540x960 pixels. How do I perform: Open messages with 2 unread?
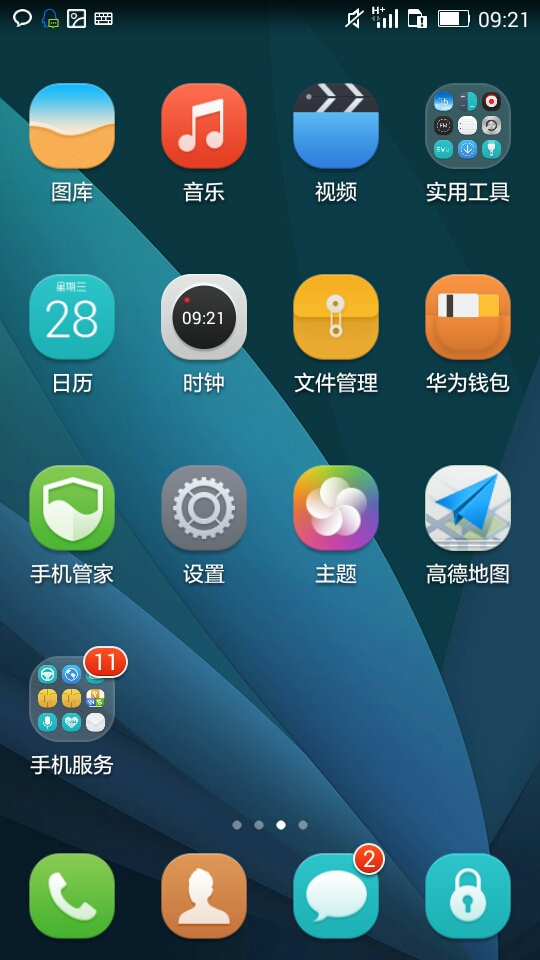336,896
